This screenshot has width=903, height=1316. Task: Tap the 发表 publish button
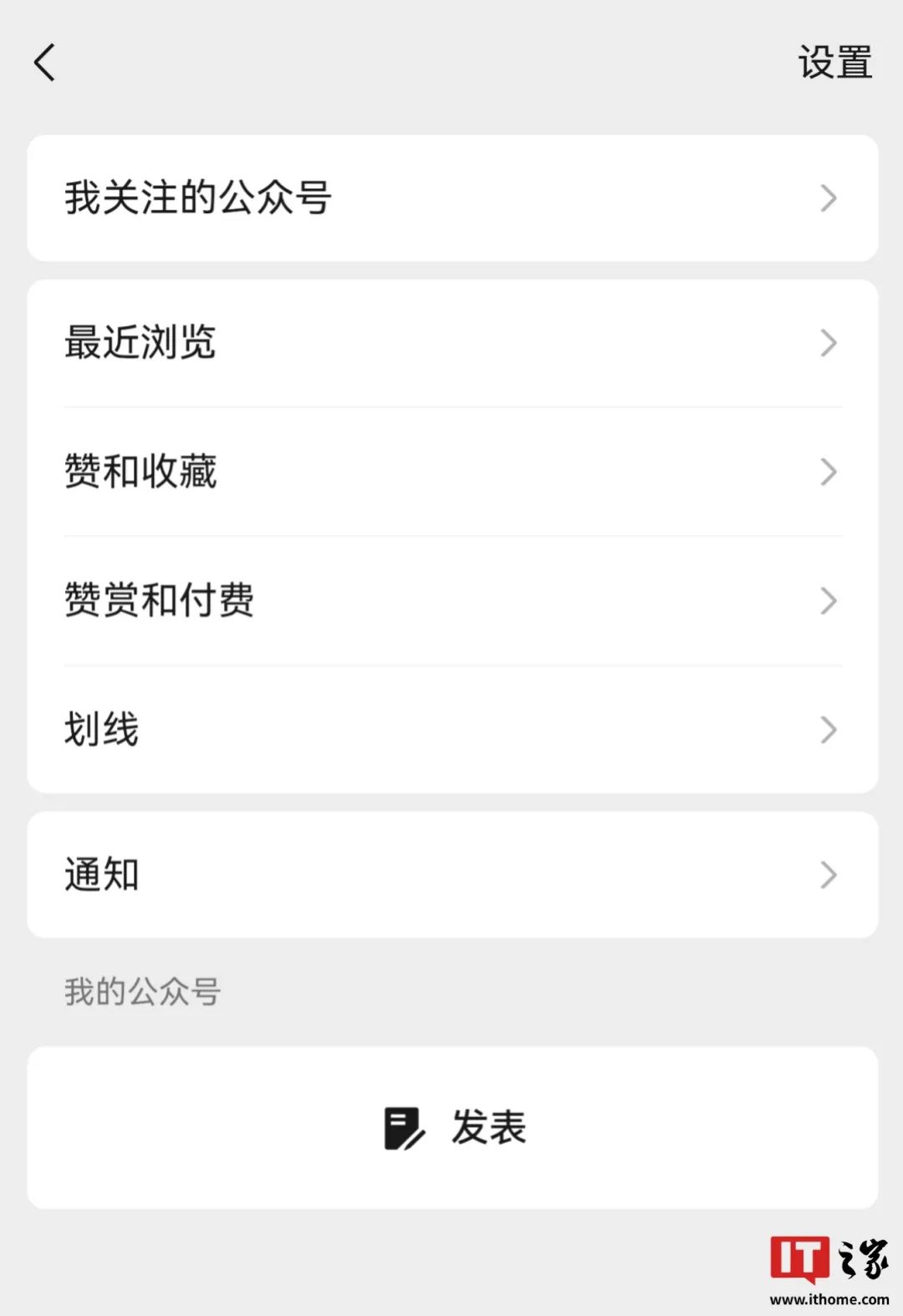[453, 1127]
